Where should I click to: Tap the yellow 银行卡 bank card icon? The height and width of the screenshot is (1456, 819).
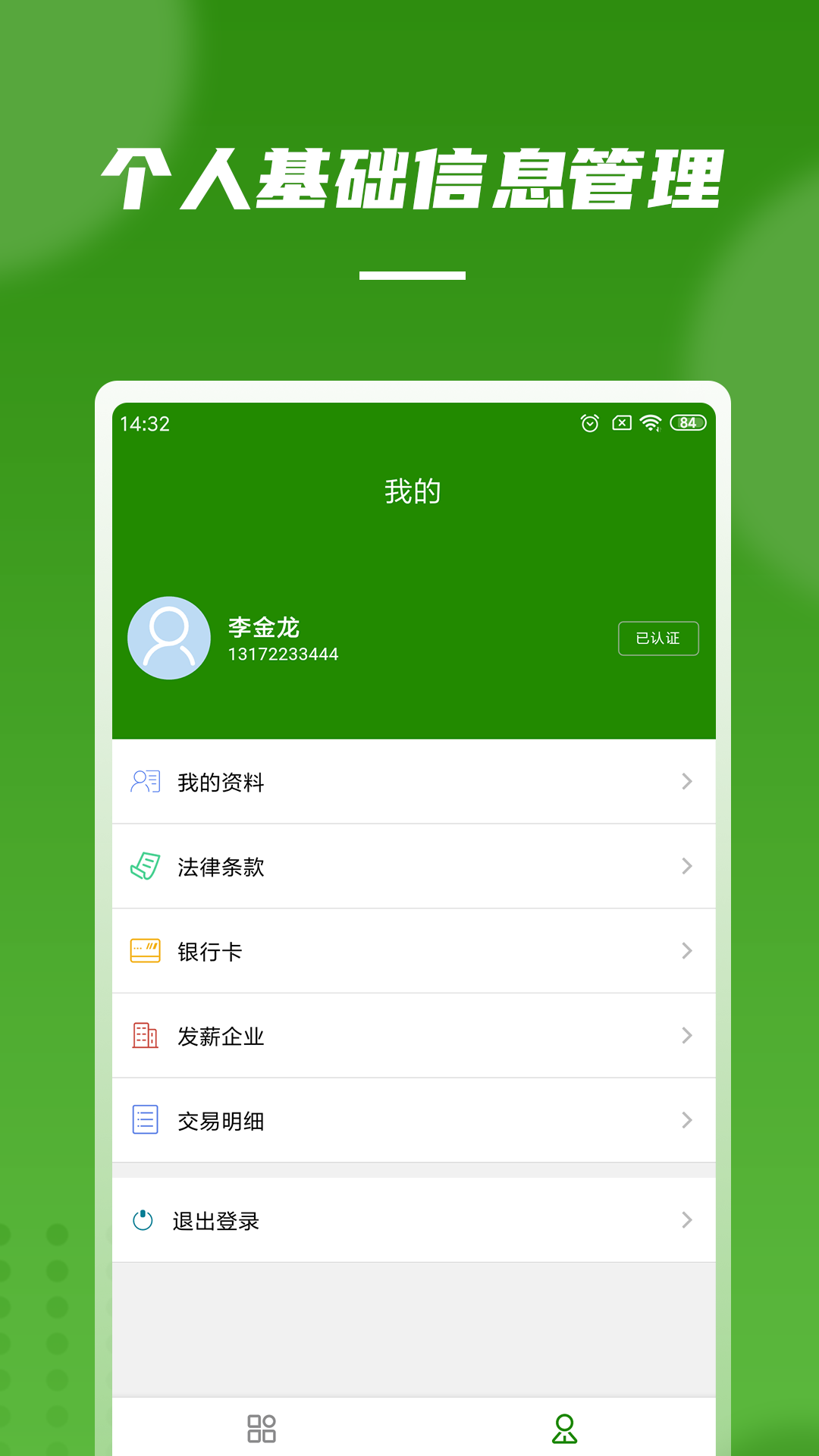(x=146, y=950)
